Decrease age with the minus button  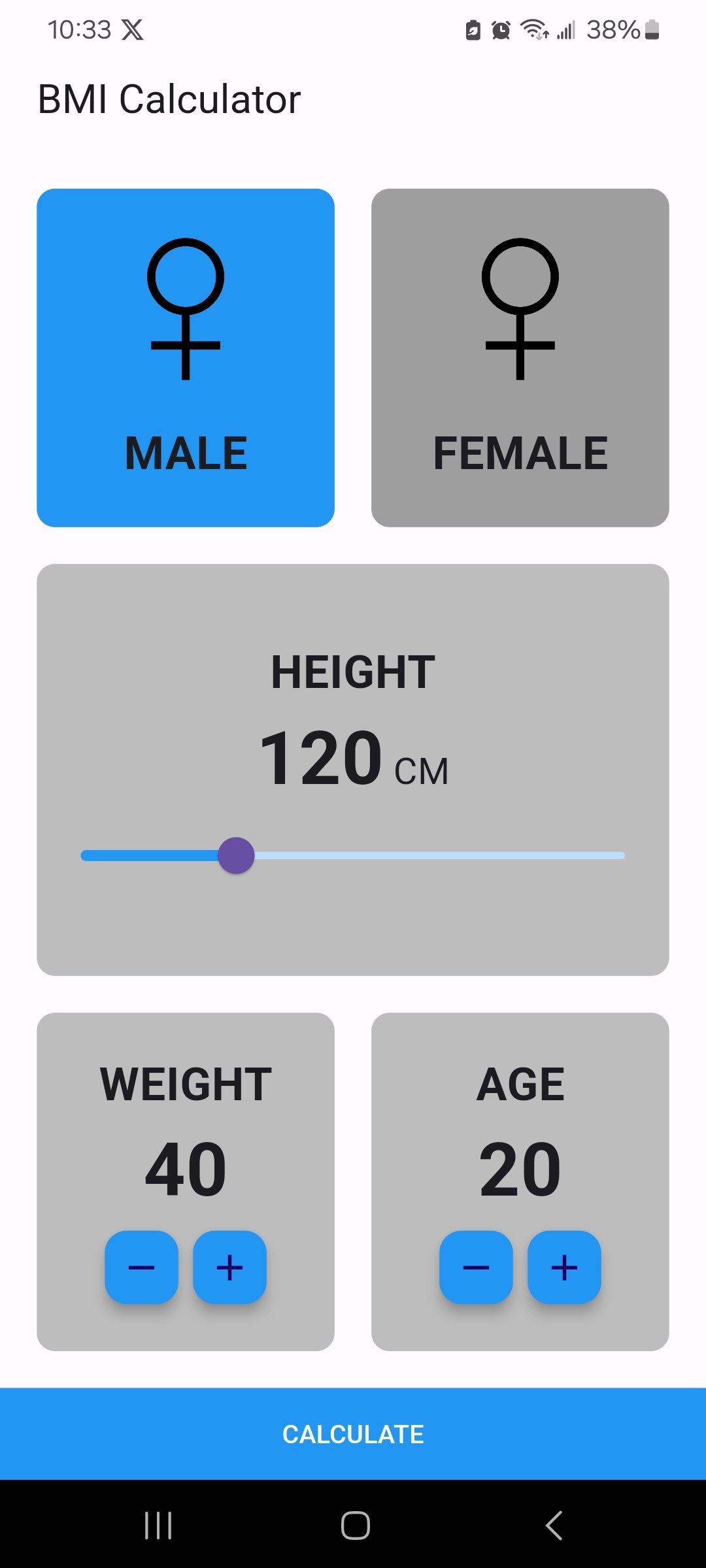(x=476, y=1267)
